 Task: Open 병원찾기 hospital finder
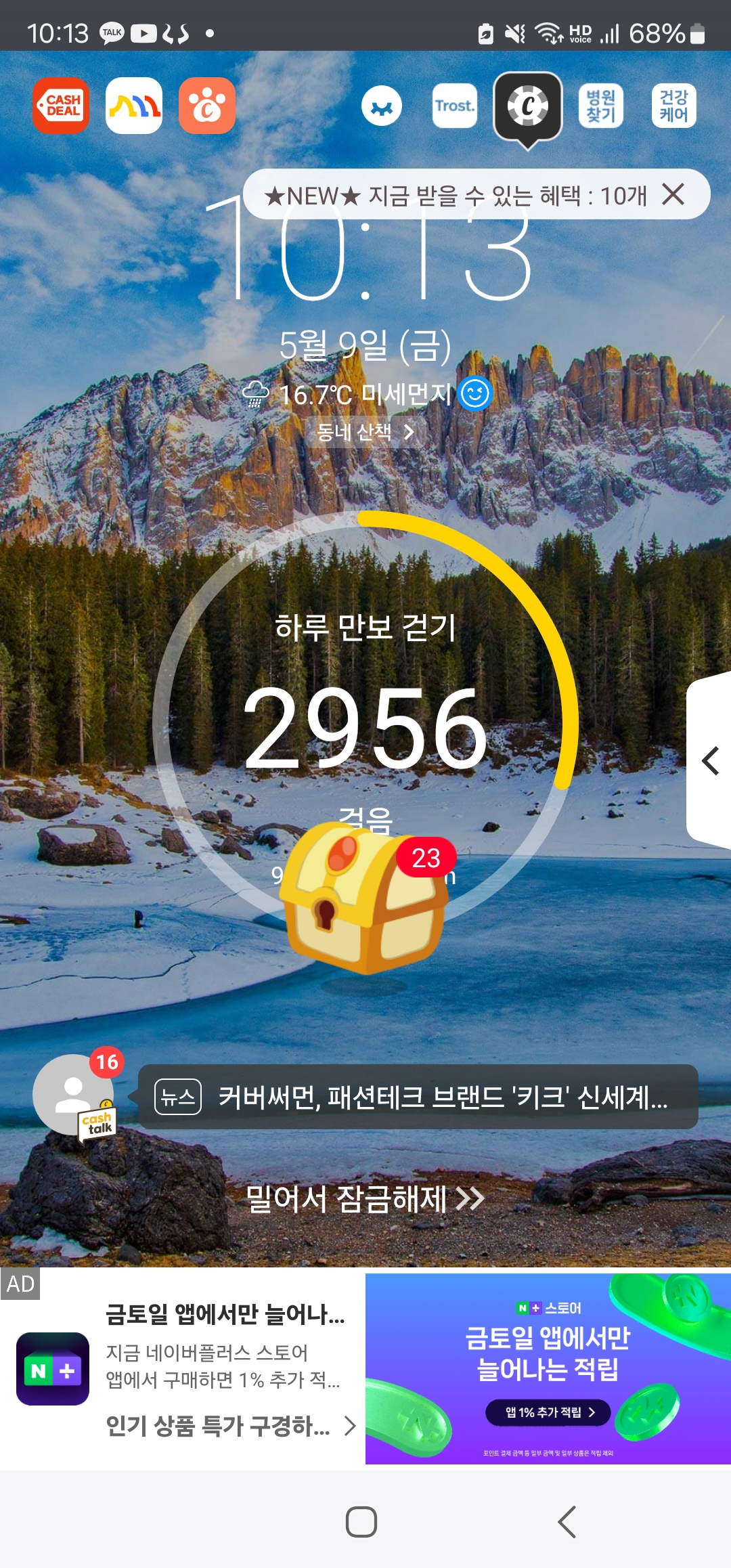tap(601, 106)
